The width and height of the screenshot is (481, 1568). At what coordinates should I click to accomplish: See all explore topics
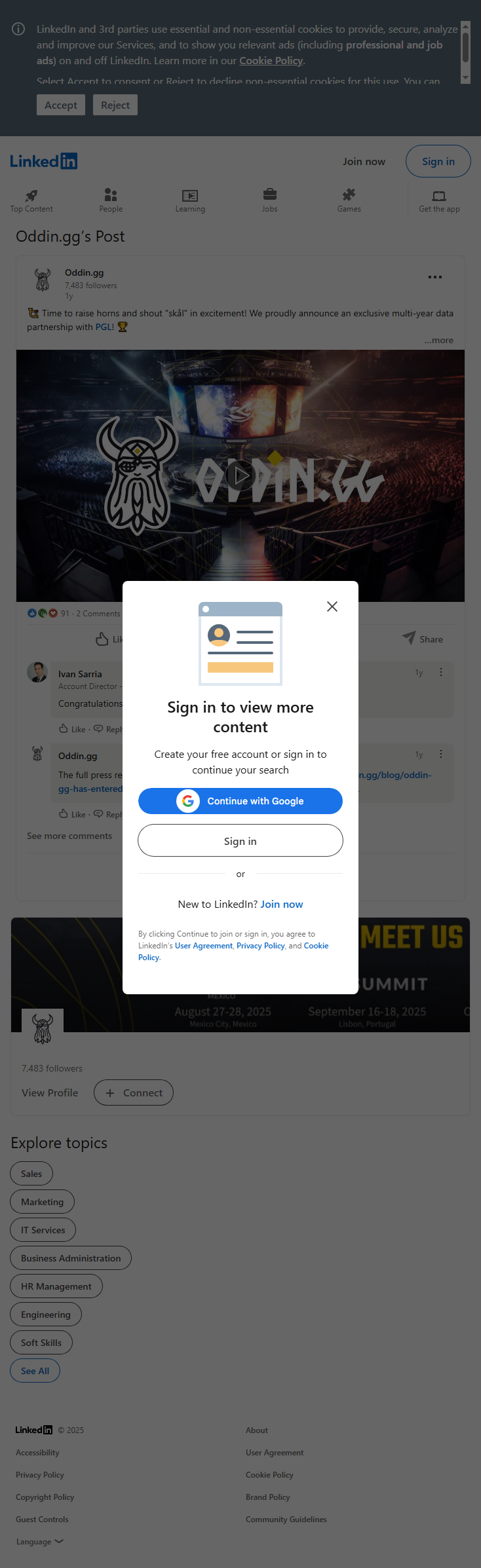point(35,1371)
